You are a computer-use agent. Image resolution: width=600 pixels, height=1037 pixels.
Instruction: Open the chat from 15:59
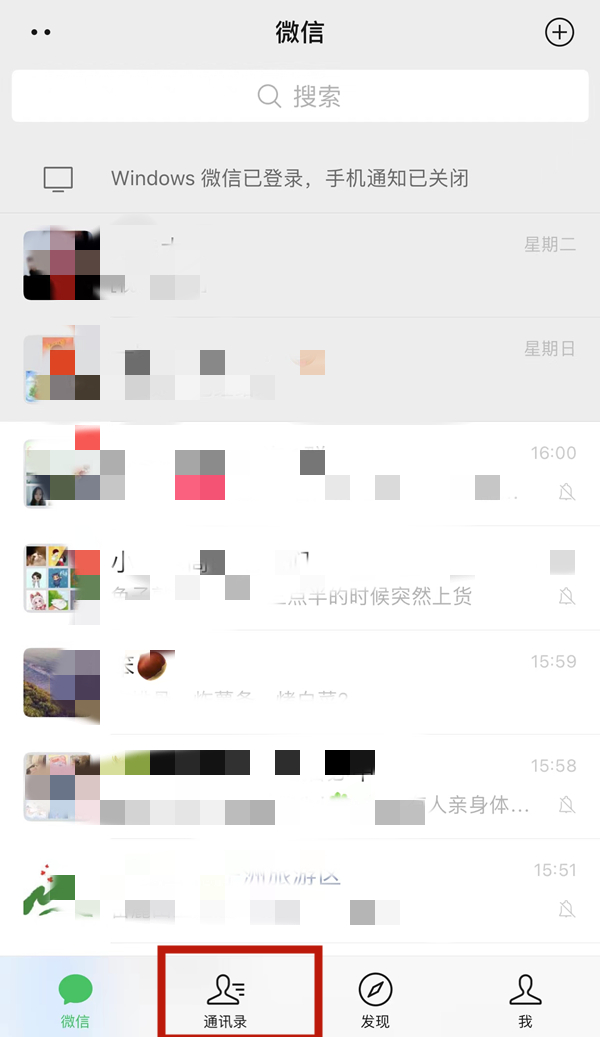click(x=300, y=683)
